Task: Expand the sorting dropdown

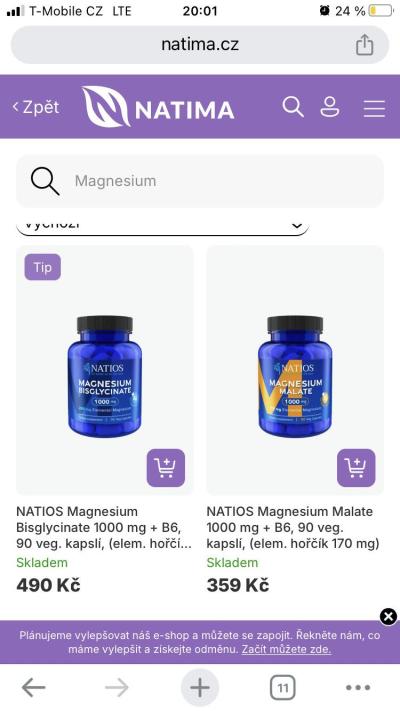Action: (163, 227)
